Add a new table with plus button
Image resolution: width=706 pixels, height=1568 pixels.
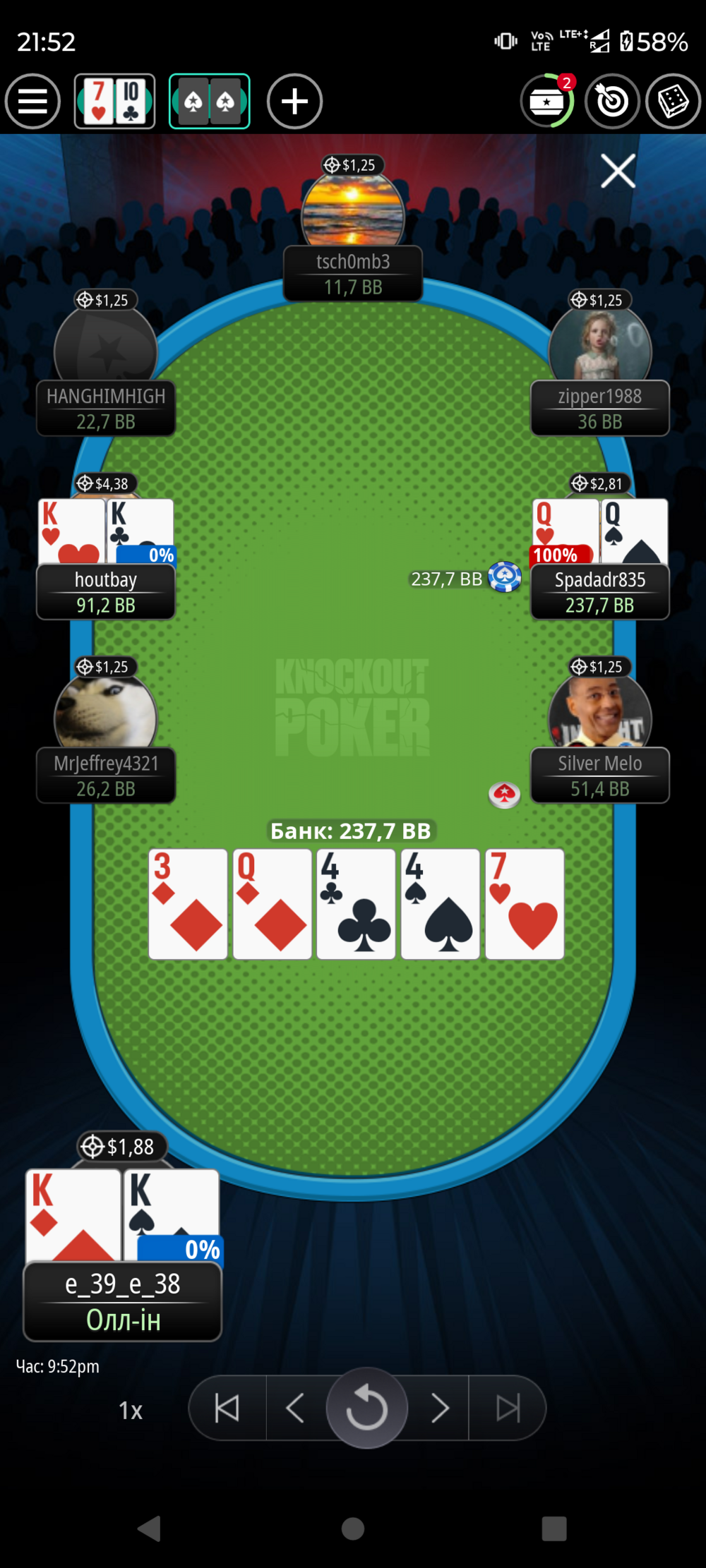(x=294, y=102)
